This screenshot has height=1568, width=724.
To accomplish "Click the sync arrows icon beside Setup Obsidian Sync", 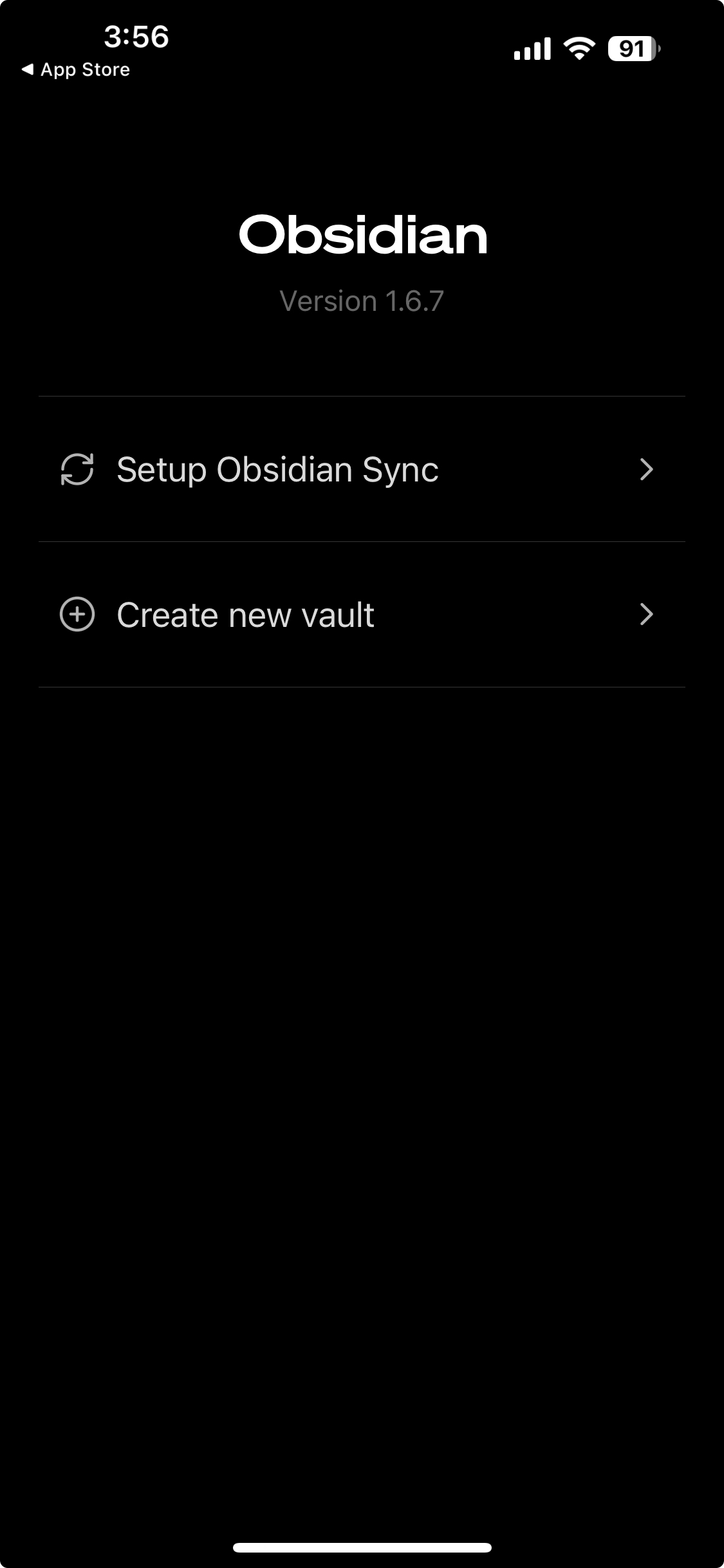I will (77, 471).
